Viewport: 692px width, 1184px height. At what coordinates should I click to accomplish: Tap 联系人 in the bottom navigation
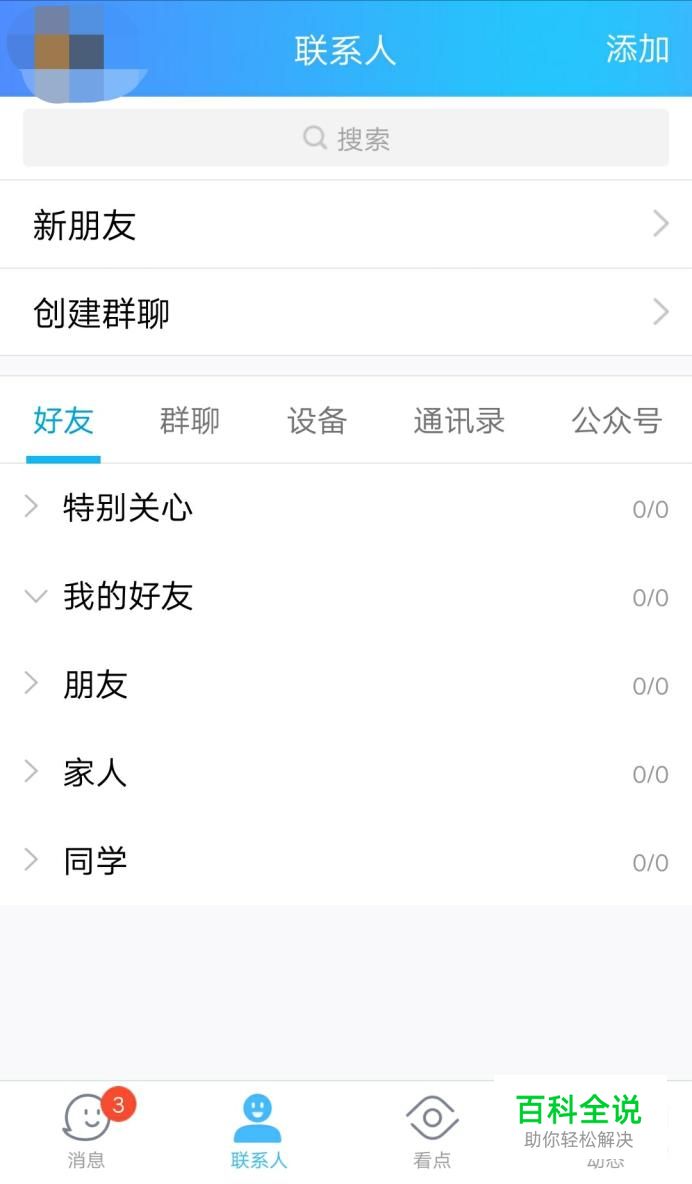258,1131
